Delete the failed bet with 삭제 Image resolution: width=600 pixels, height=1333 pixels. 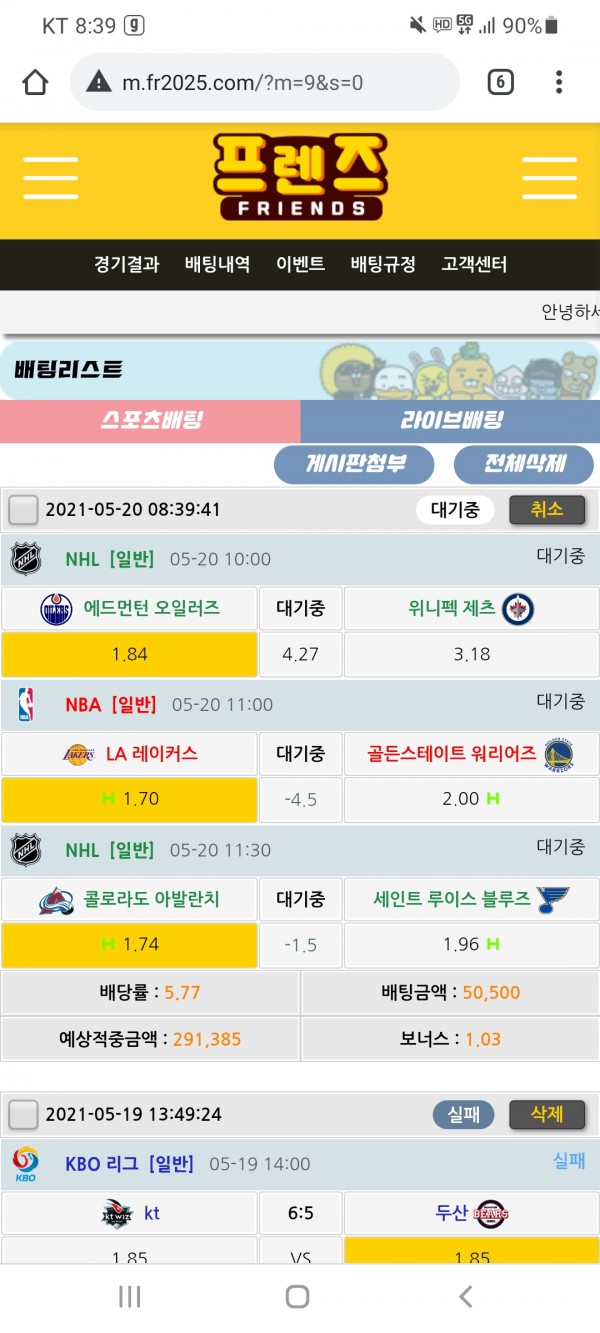click(546, 1114)
